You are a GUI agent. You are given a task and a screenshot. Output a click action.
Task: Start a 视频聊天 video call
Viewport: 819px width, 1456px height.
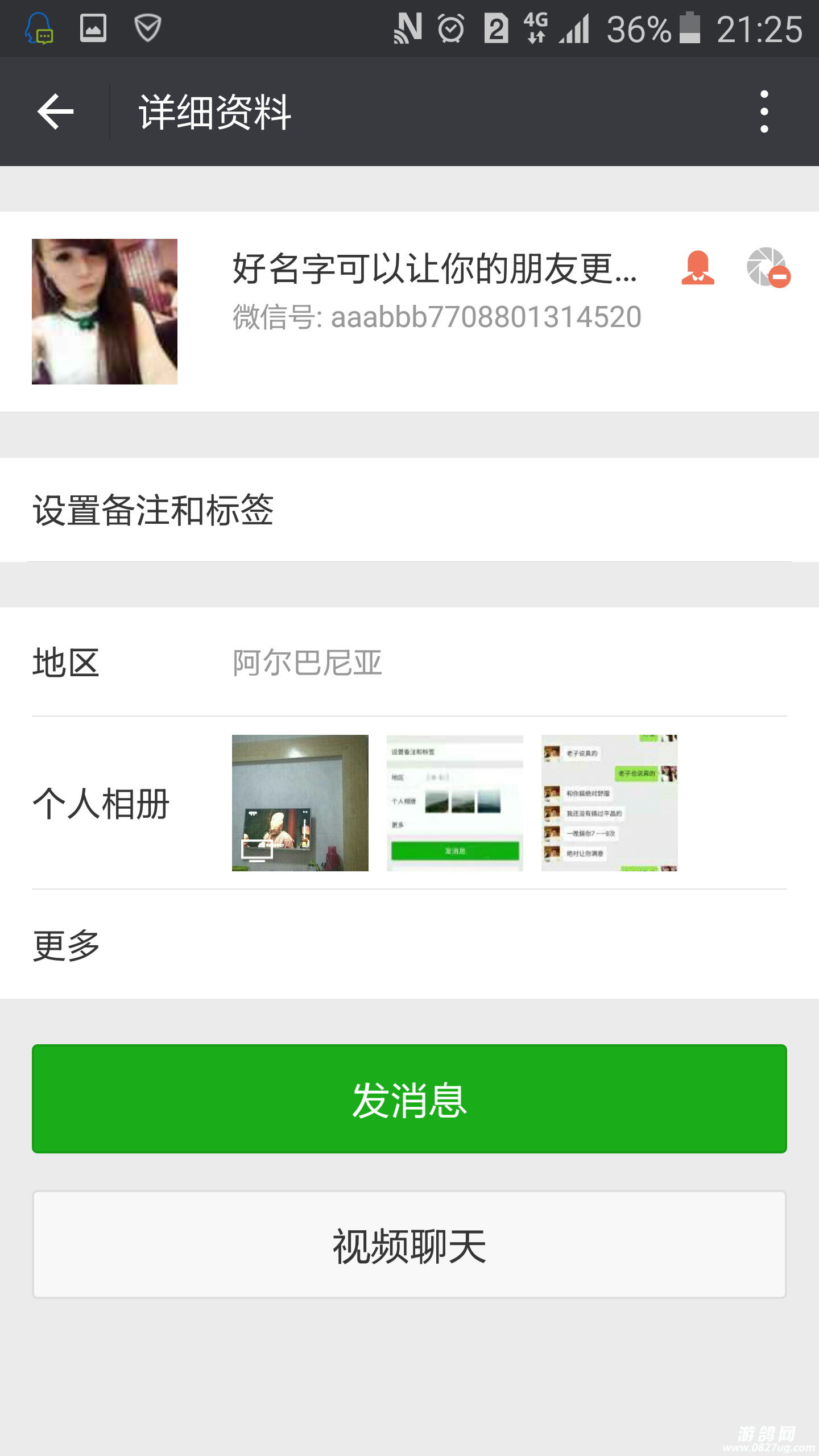[409, 1245]
